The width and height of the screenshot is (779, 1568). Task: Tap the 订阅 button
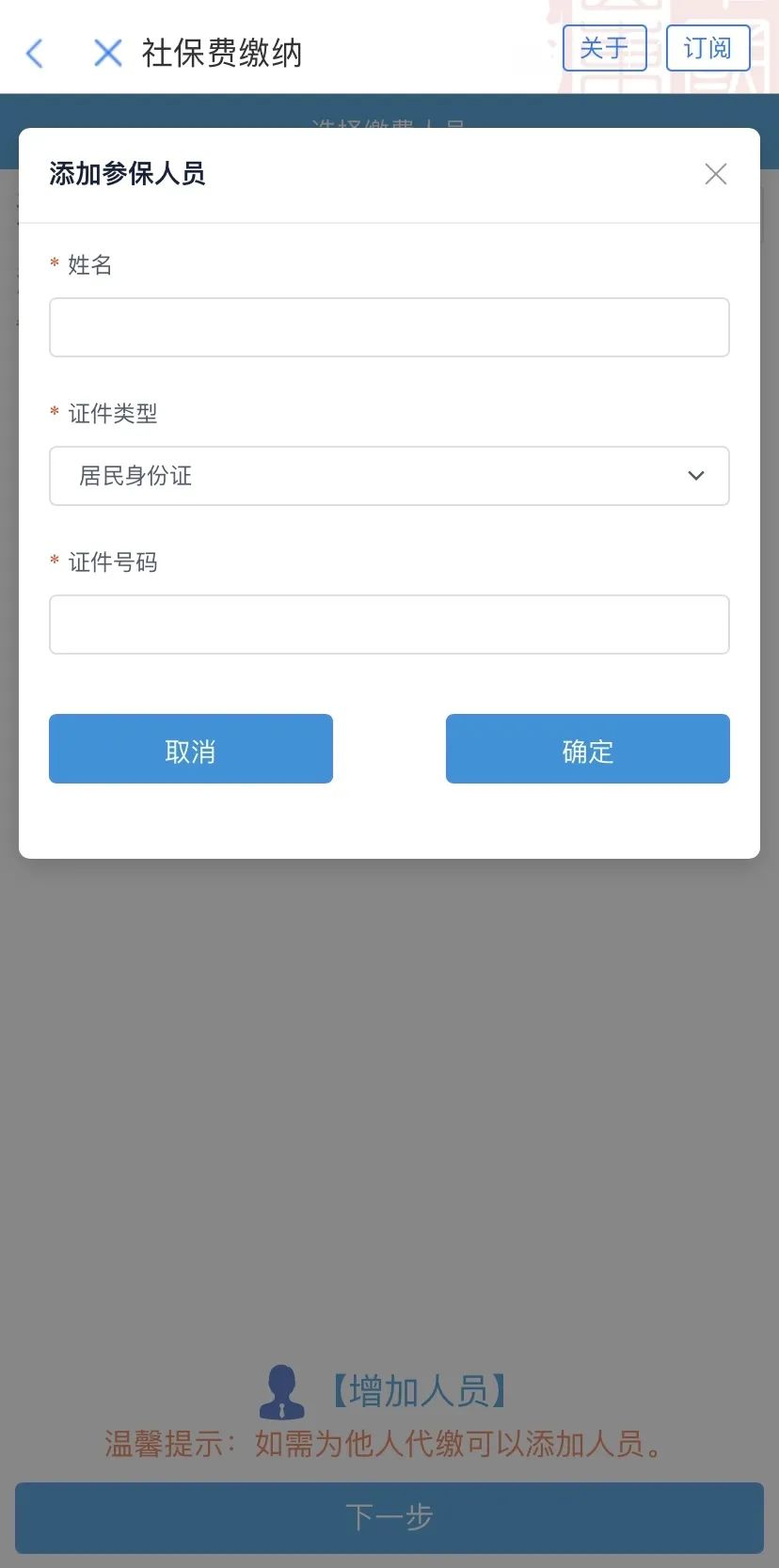707,48
